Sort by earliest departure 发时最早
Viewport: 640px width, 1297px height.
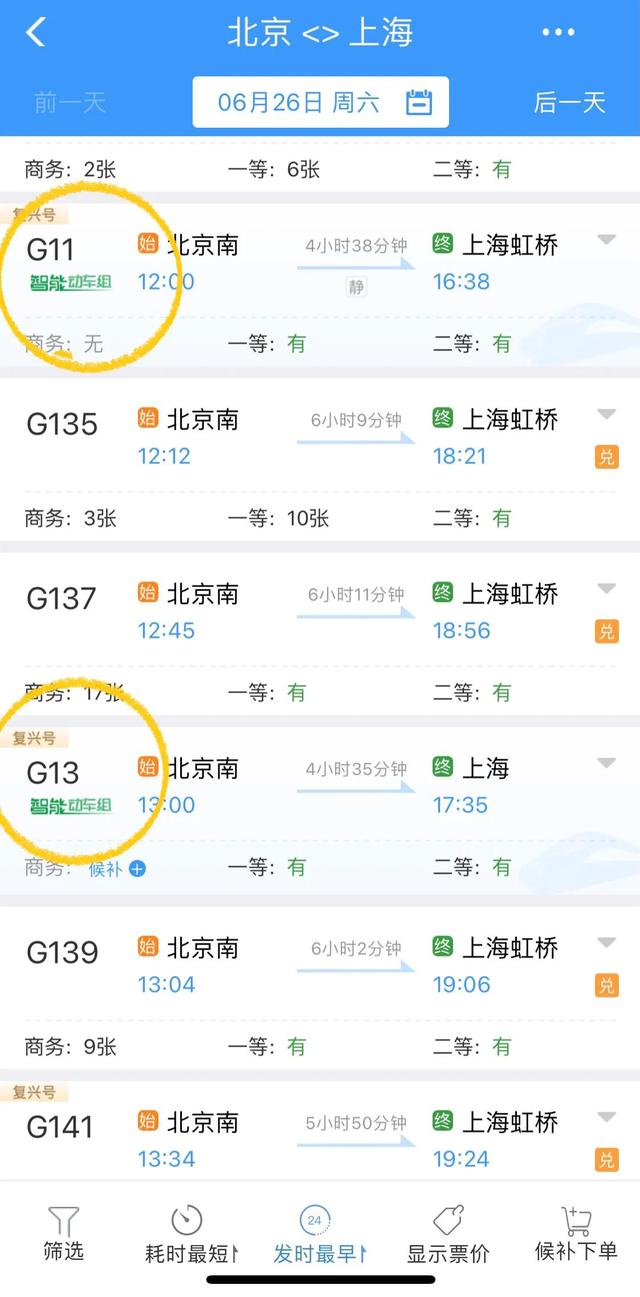pyautogui.click(x=316, y=1234)
